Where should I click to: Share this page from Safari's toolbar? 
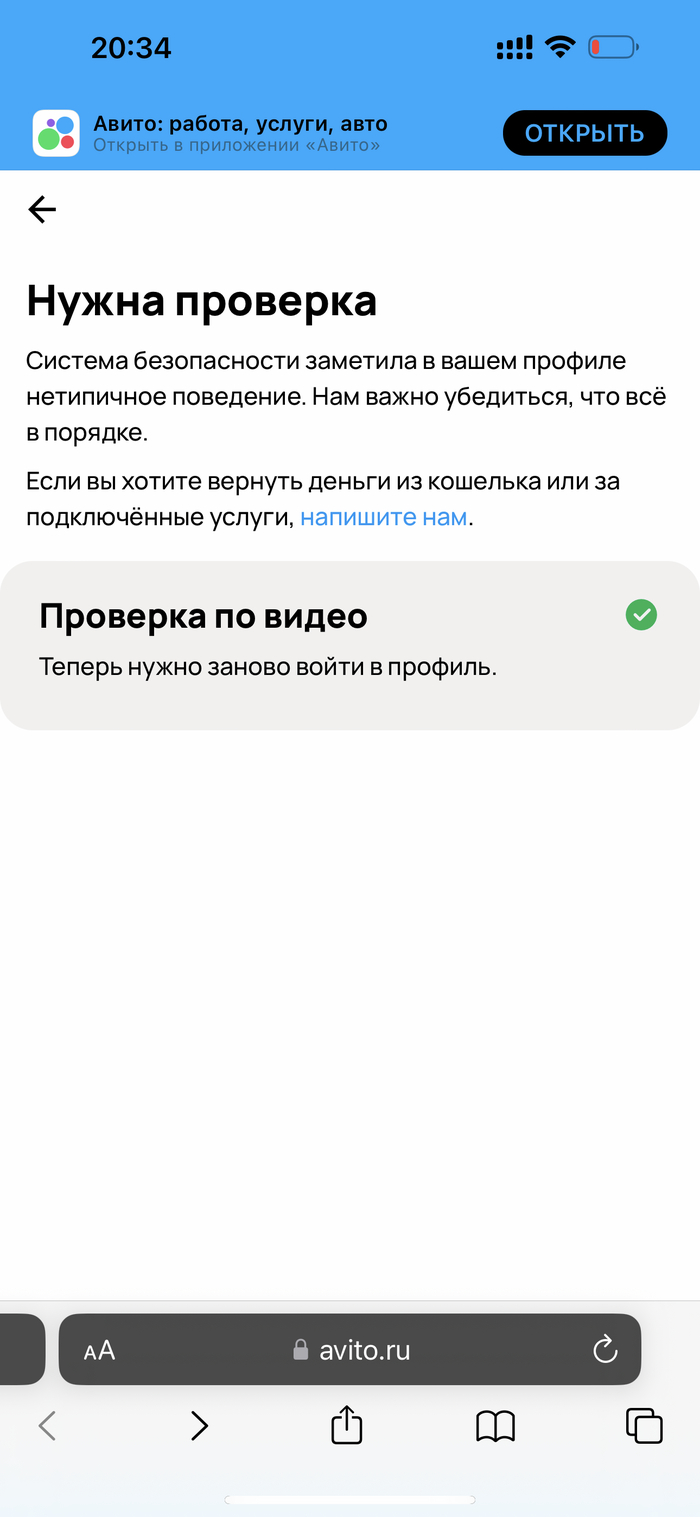click(346, 1425)
